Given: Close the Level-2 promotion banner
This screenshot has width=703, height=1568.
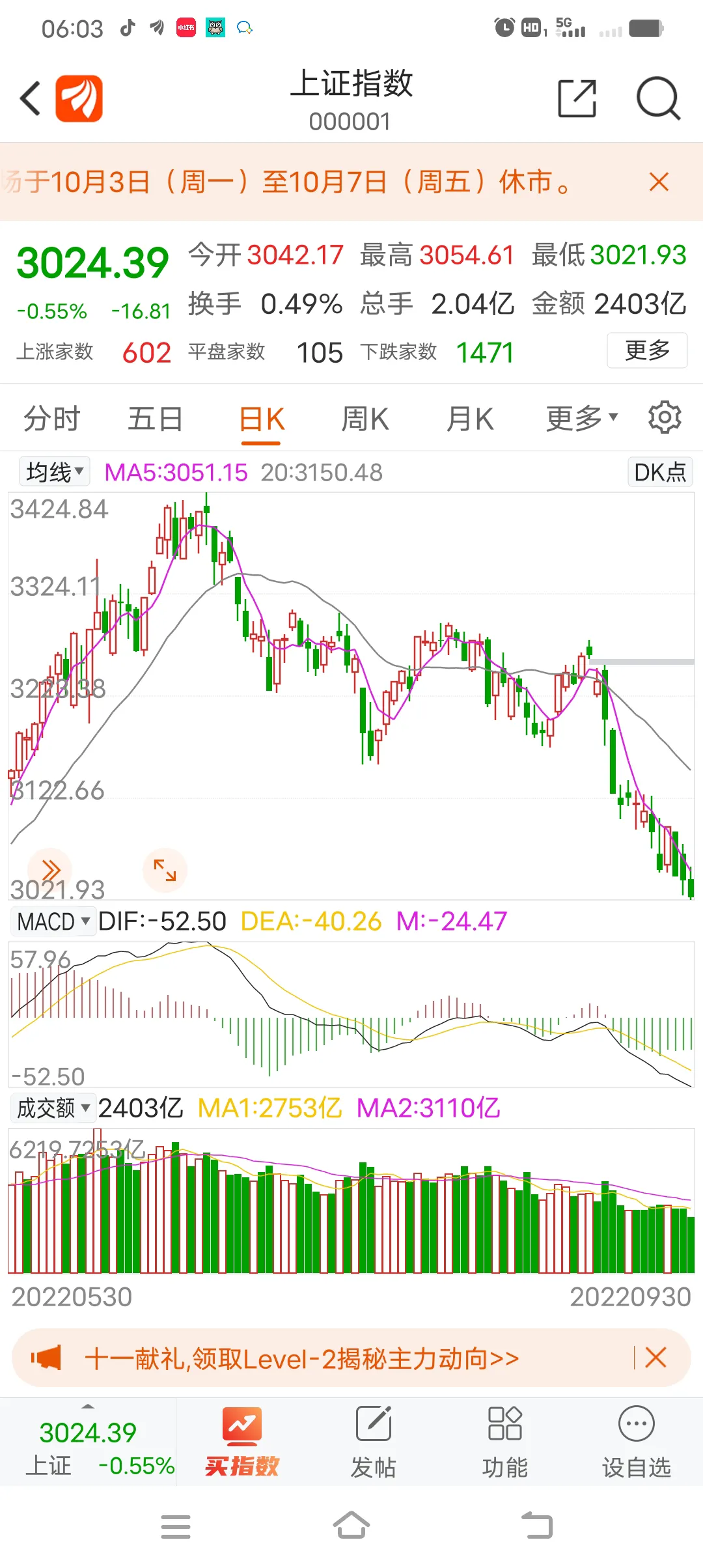Looking at the screenshot, I should pyautogui.click(x=655, y=1358).
